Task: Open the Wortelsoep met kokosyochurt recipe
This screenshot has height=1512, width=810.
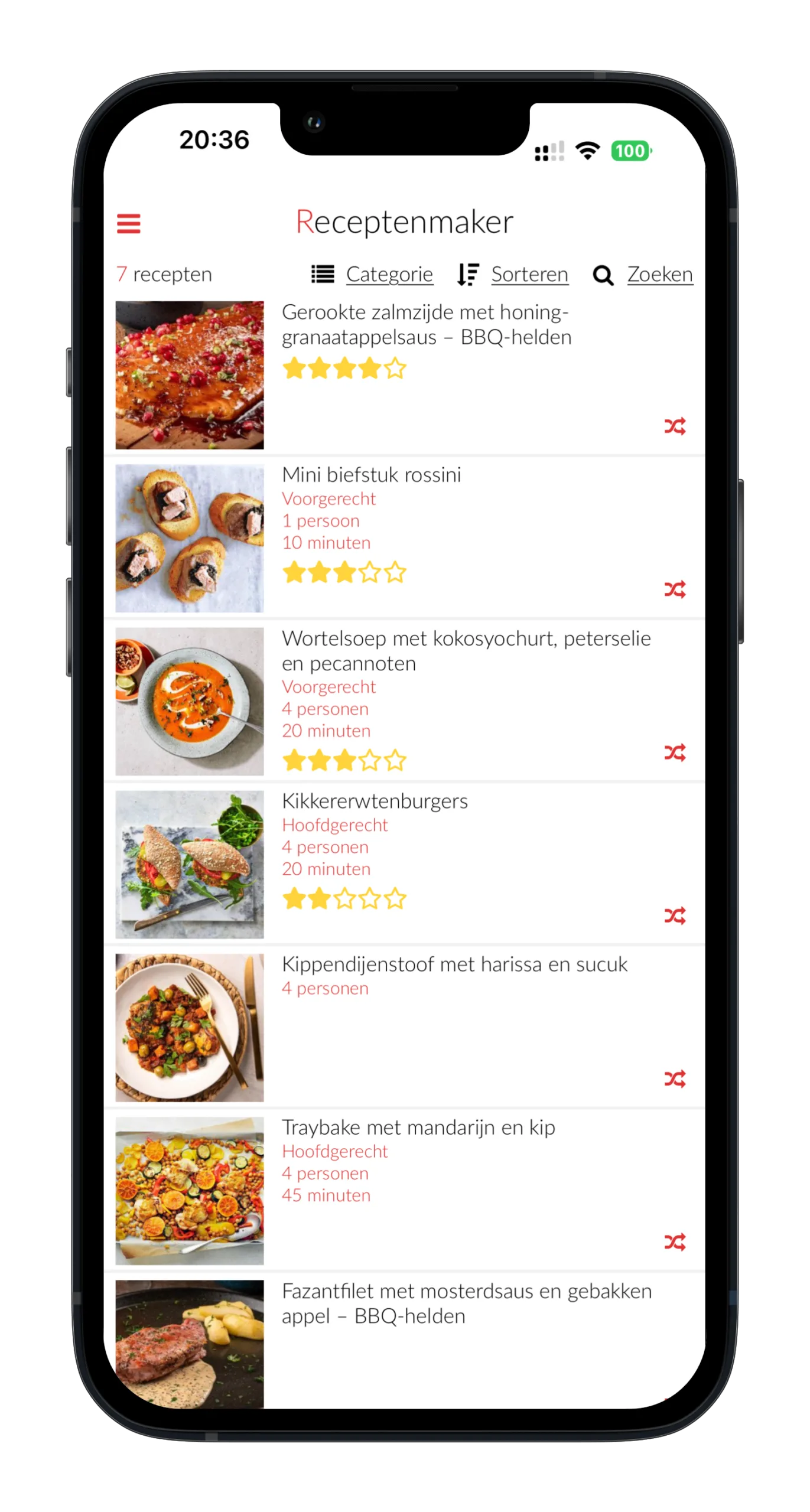Action: coord(466,650)
